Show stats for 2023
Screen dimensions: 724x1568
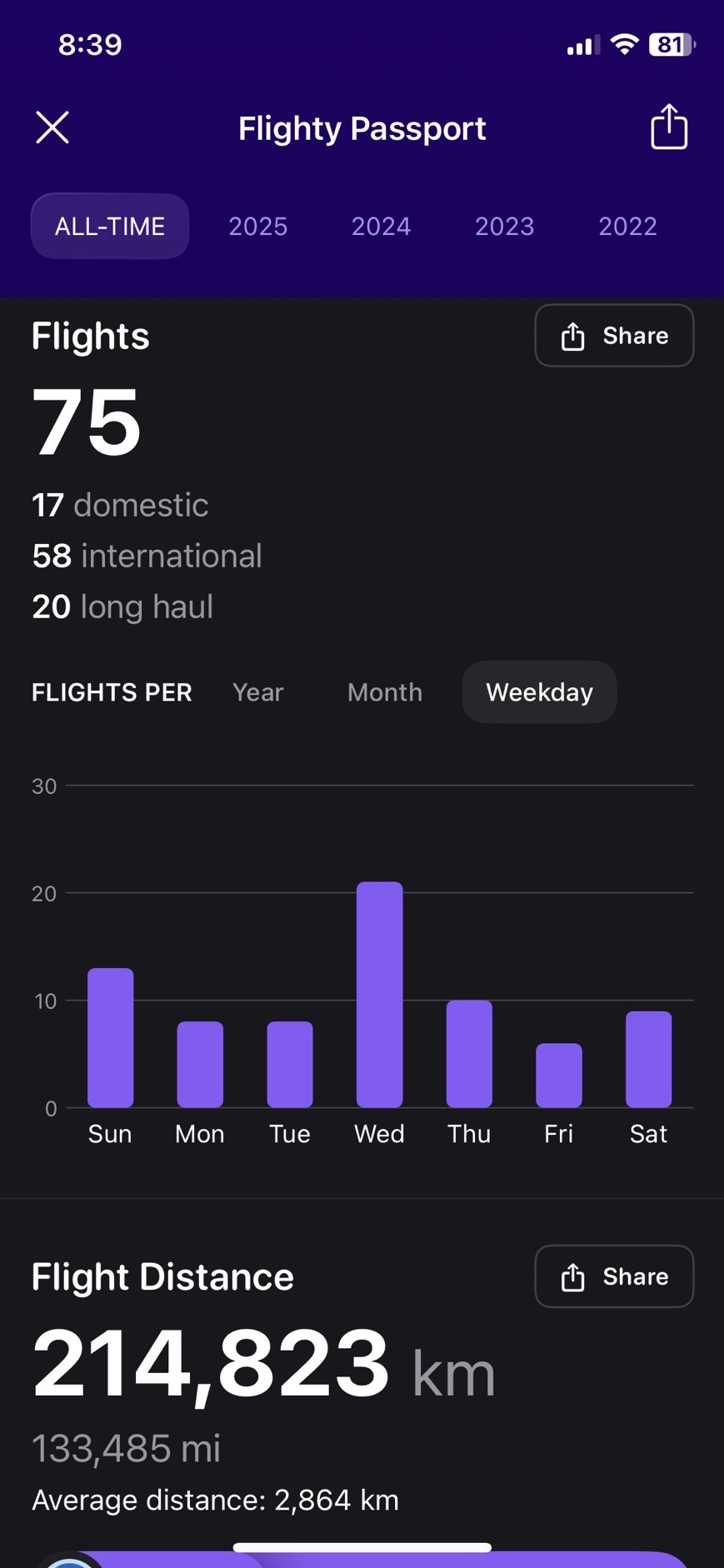click(x=504, y=226)
